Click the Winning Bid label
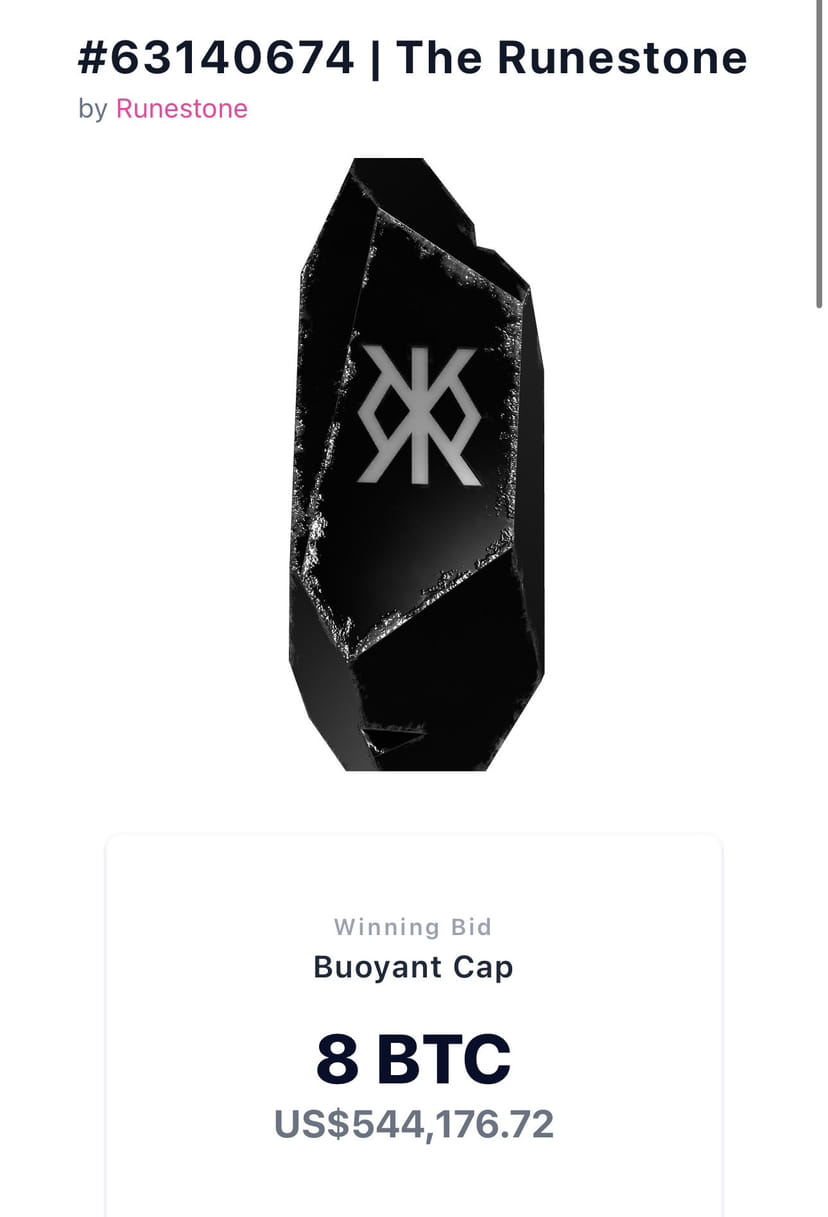 pyautogui.click(x=414, y=927)
